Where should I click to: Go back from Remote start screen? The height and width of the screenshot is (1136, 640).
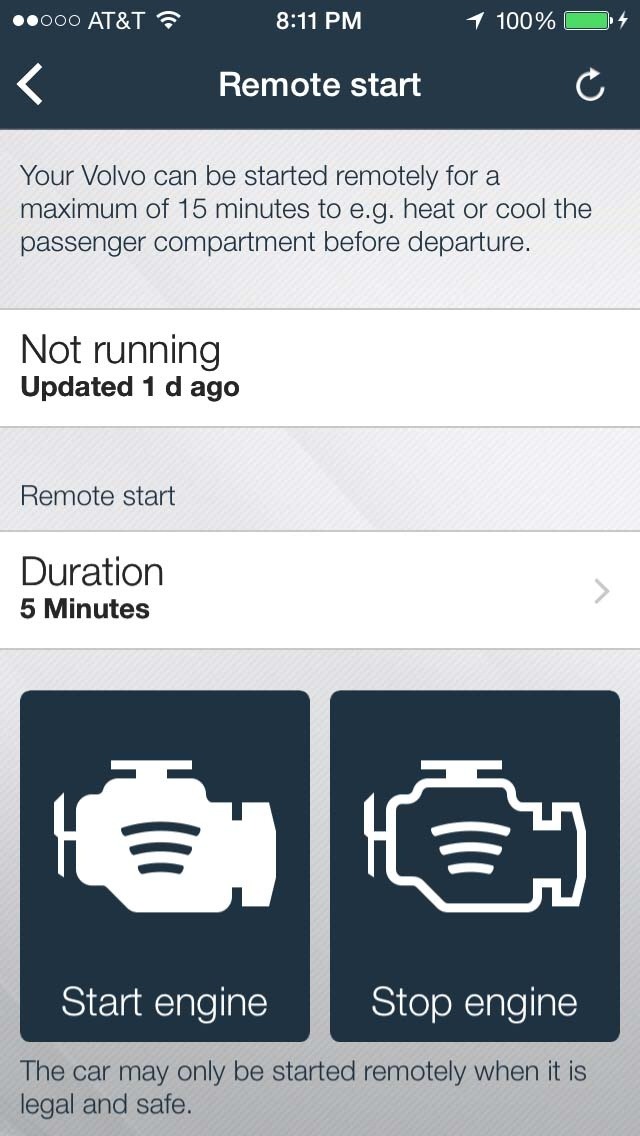tap(31, 85)
